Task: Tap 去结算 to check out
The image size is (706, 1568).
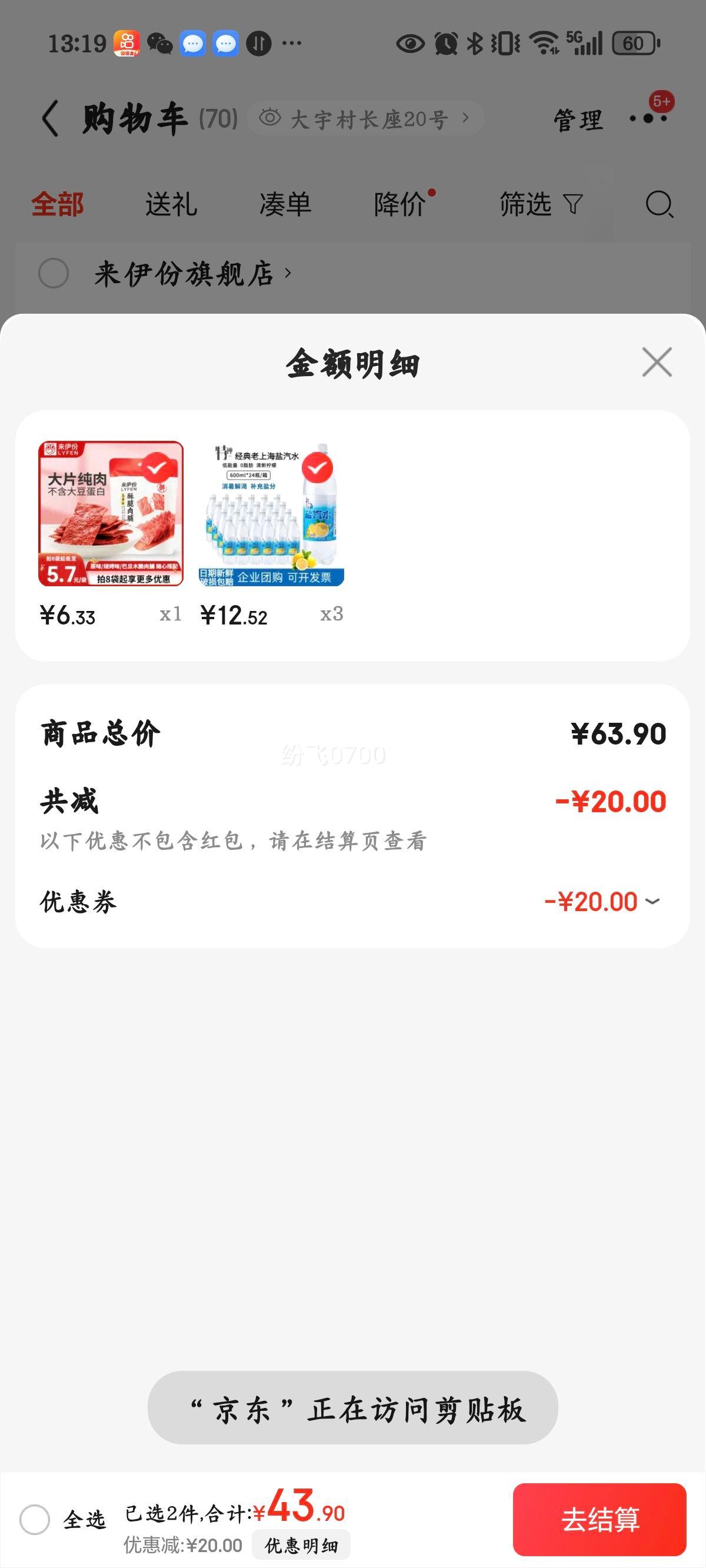Action: click(600, 1519)
